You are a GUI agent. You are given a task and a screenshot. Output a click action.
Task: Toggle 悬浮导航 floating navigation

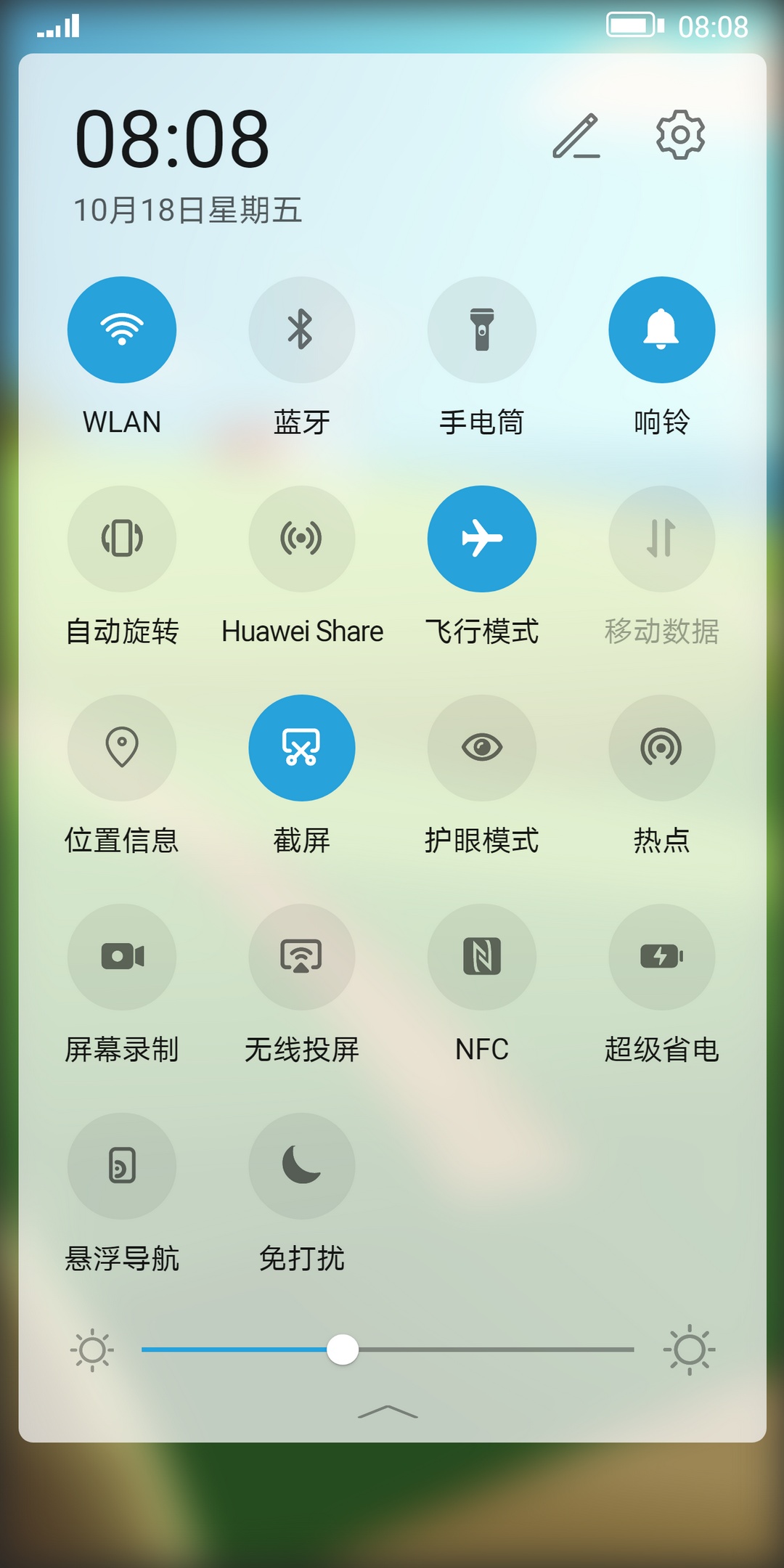pos(122,1166)
